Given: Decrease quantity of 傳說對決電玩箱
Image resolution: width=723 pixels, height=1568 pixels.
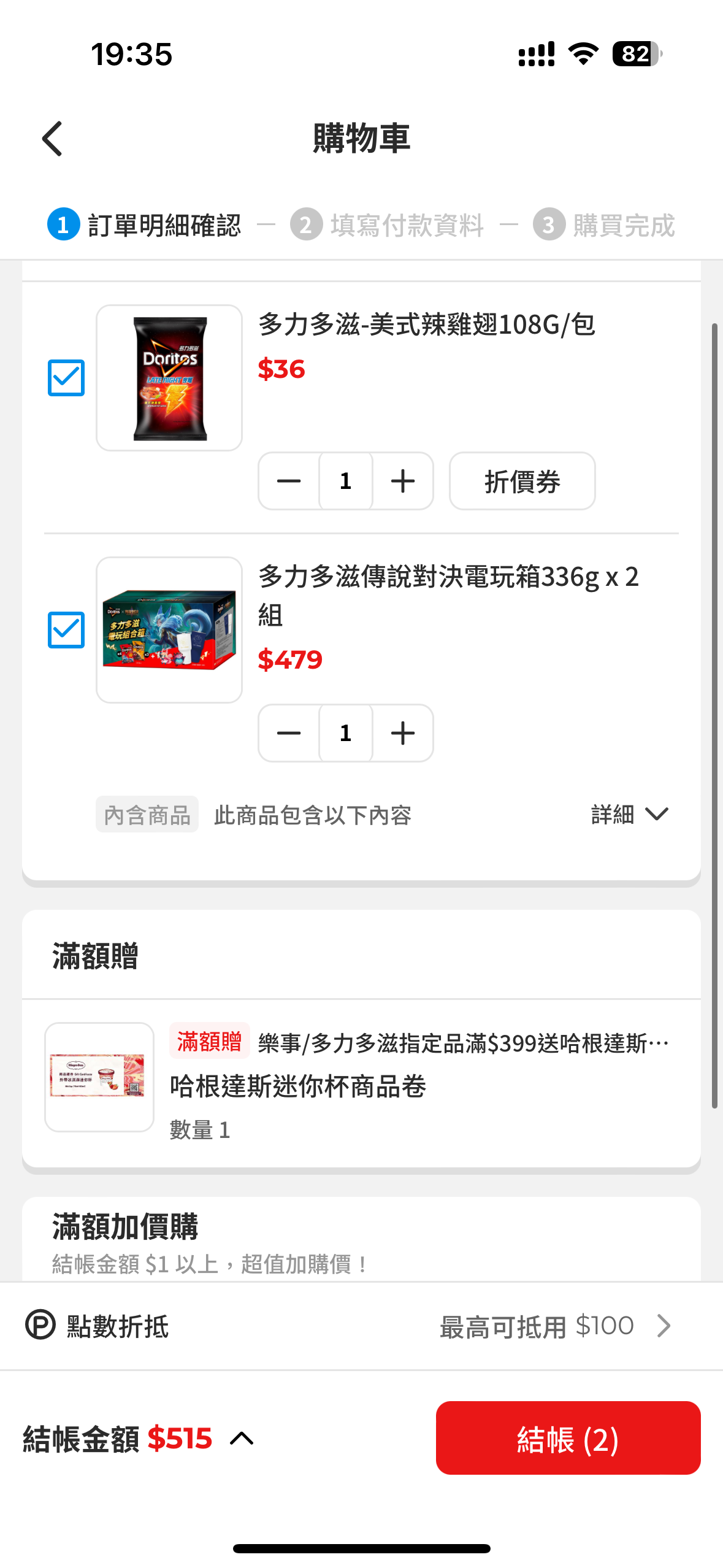Looking at the screenshot, I should tap(289, 733).
